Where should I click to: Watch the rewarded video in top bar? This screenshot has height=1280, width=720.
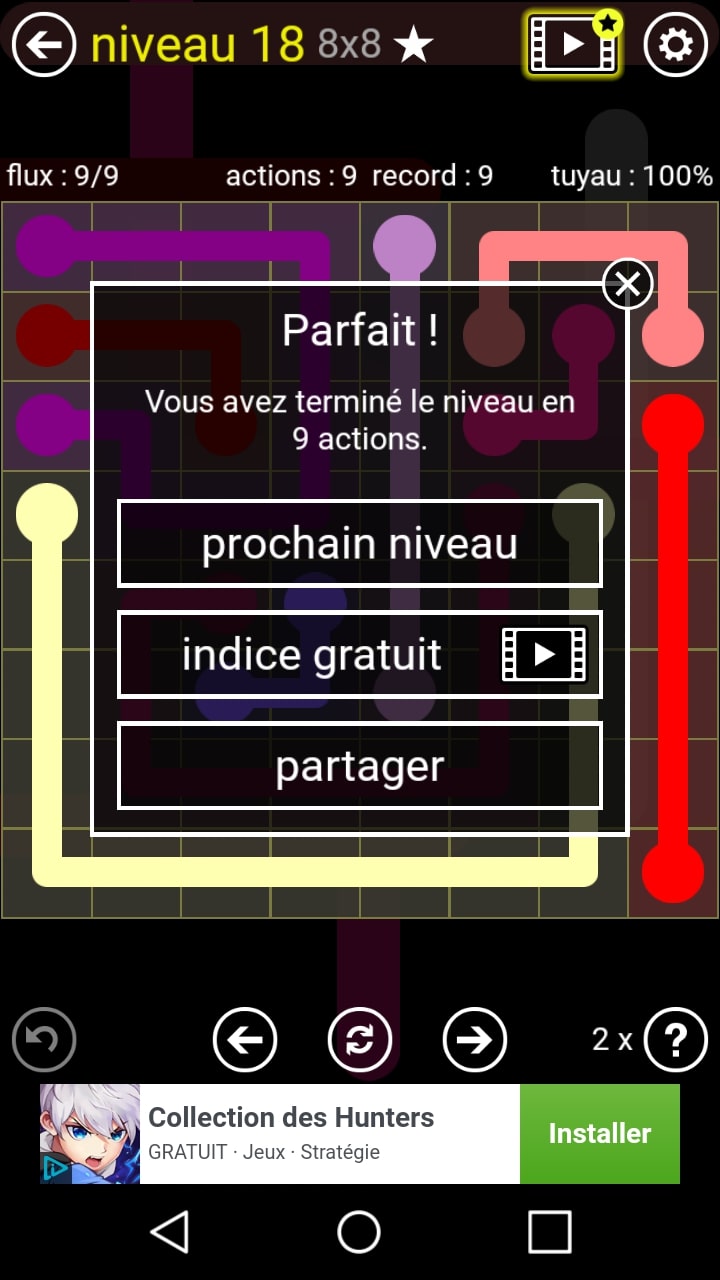[573, 44]
